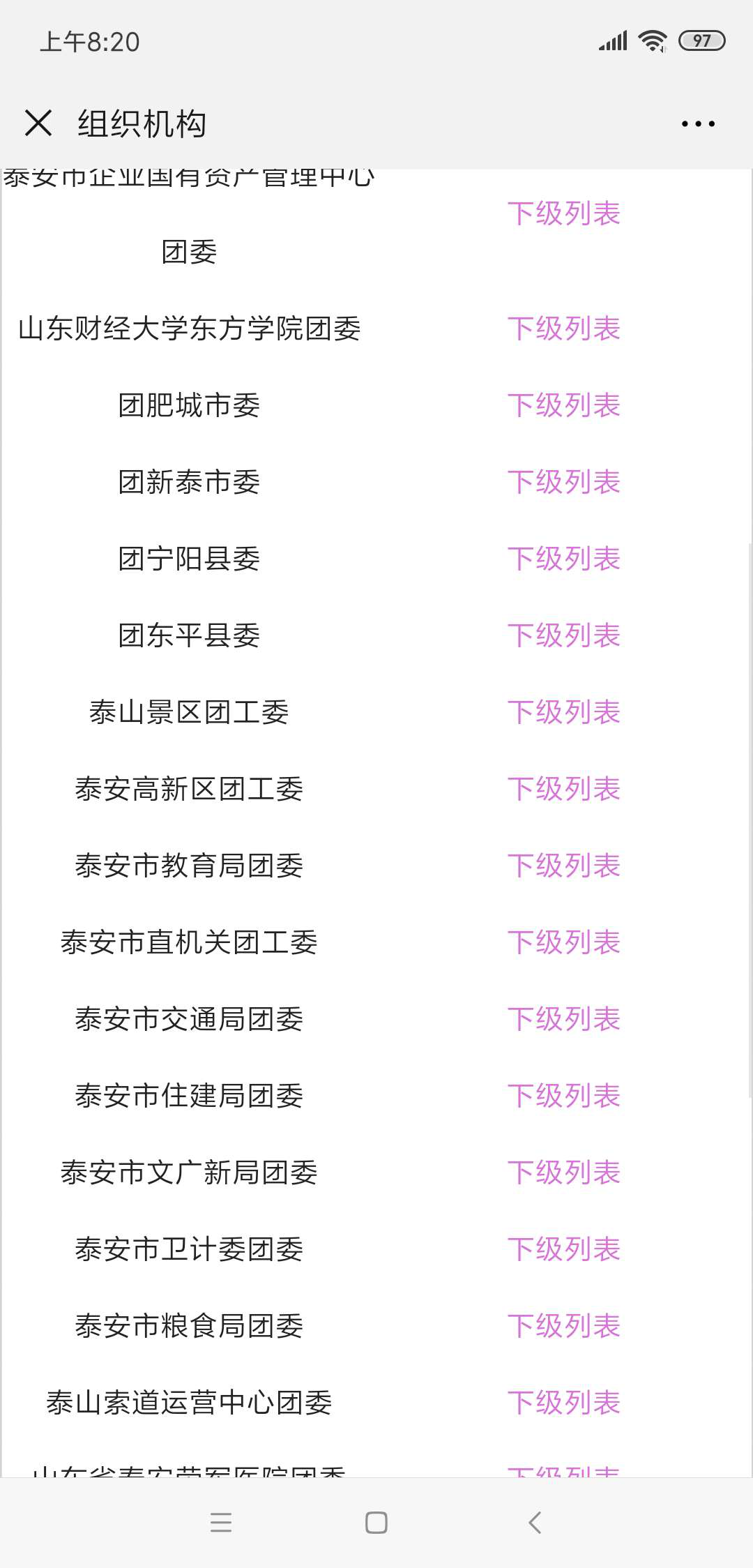
Task: View 下级列表 of 团东平县委
Action: (563, 635)
